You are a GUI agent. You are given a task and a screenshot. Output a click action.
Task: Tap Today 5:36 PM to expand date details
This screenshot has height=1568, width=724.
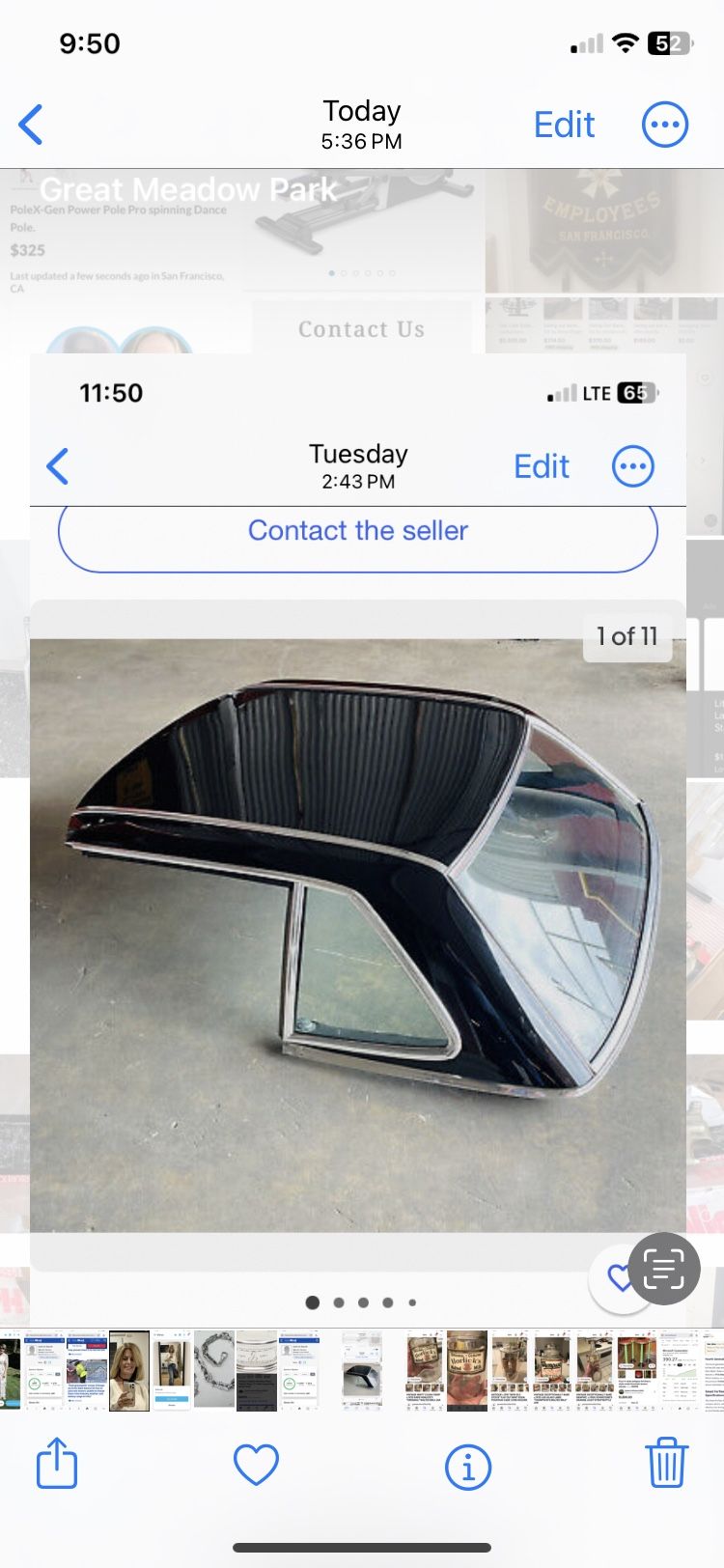[x=361, y=124]
